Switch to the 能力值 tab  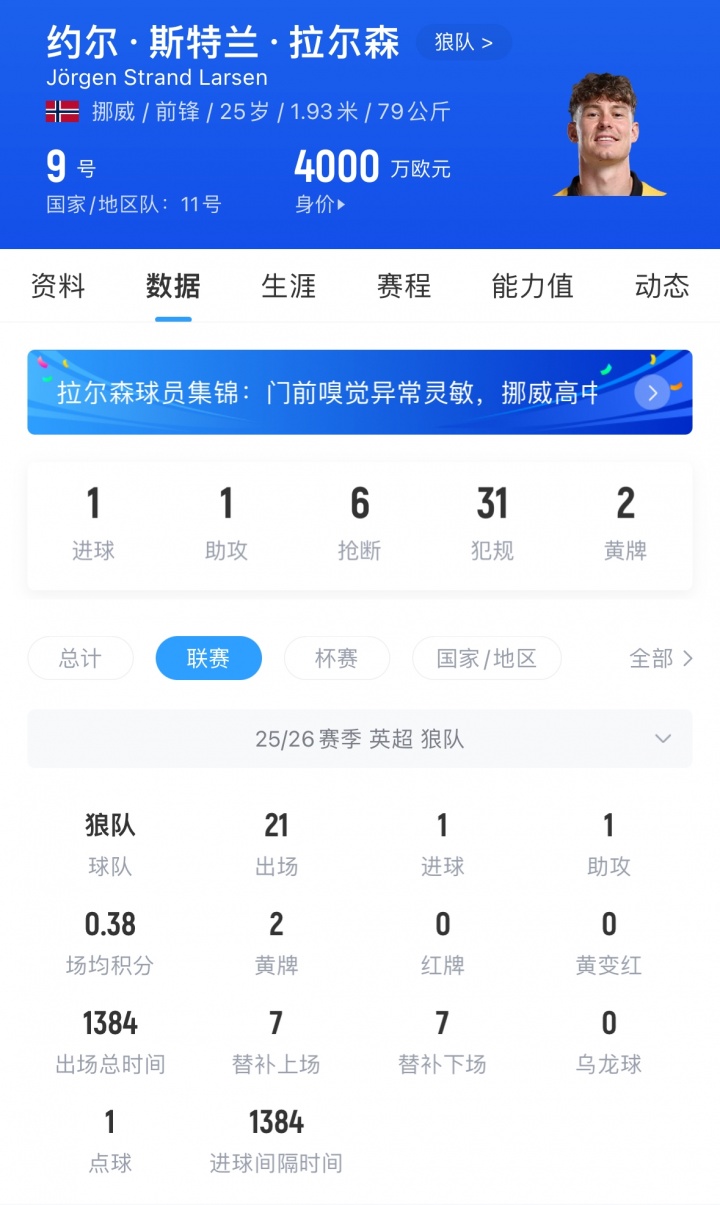coord(532,286)
